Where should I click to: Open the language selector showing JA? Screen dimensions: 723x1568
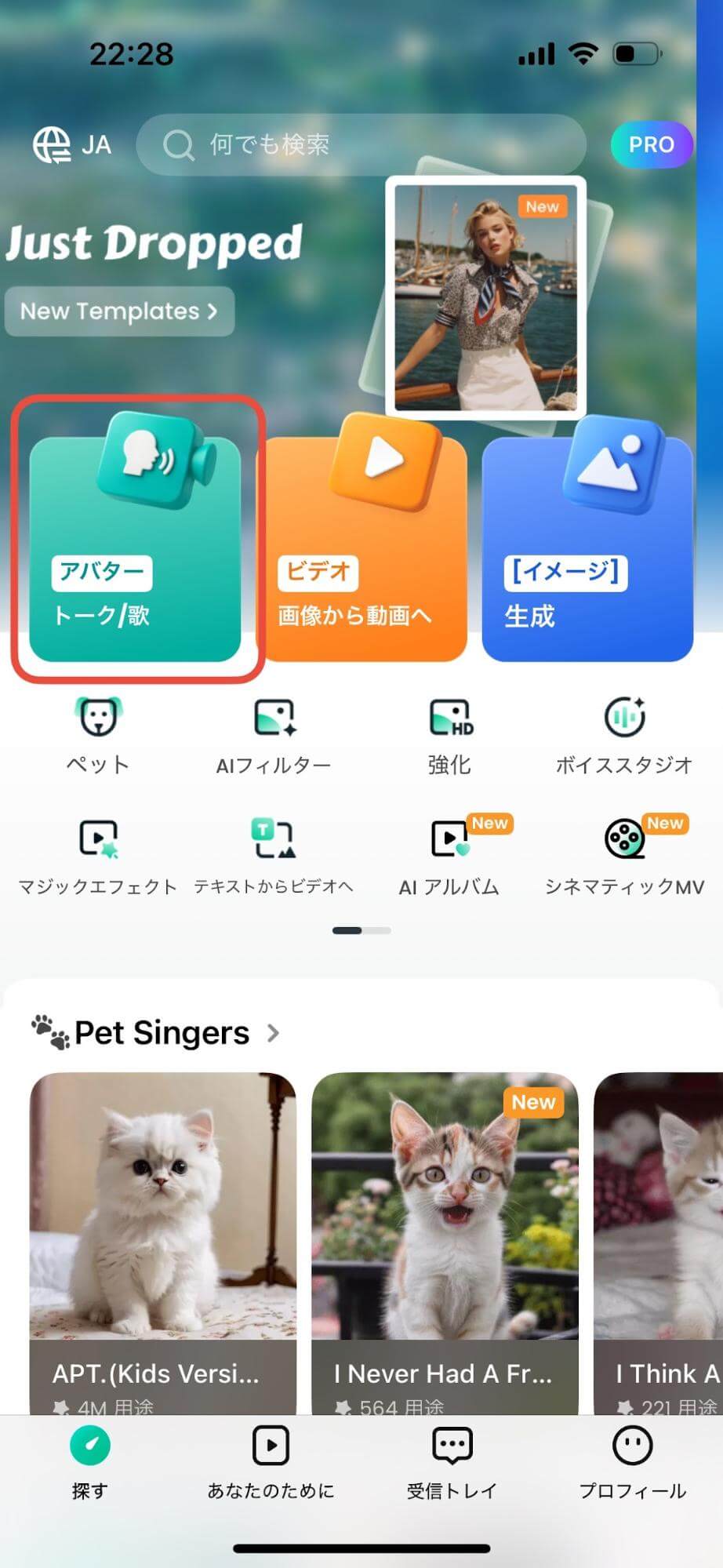click(x=69, y=144)
